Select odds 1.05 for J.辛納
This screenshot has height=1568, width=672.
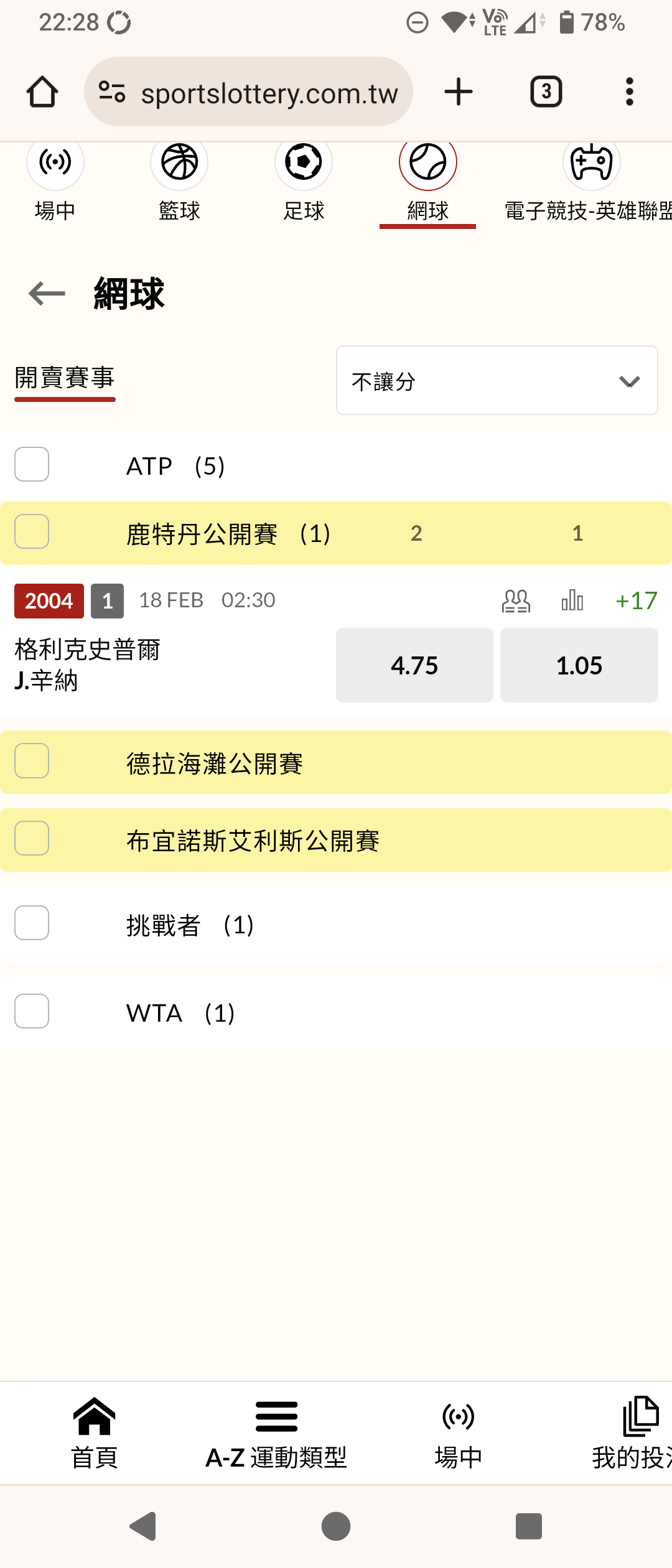[579, 665]
